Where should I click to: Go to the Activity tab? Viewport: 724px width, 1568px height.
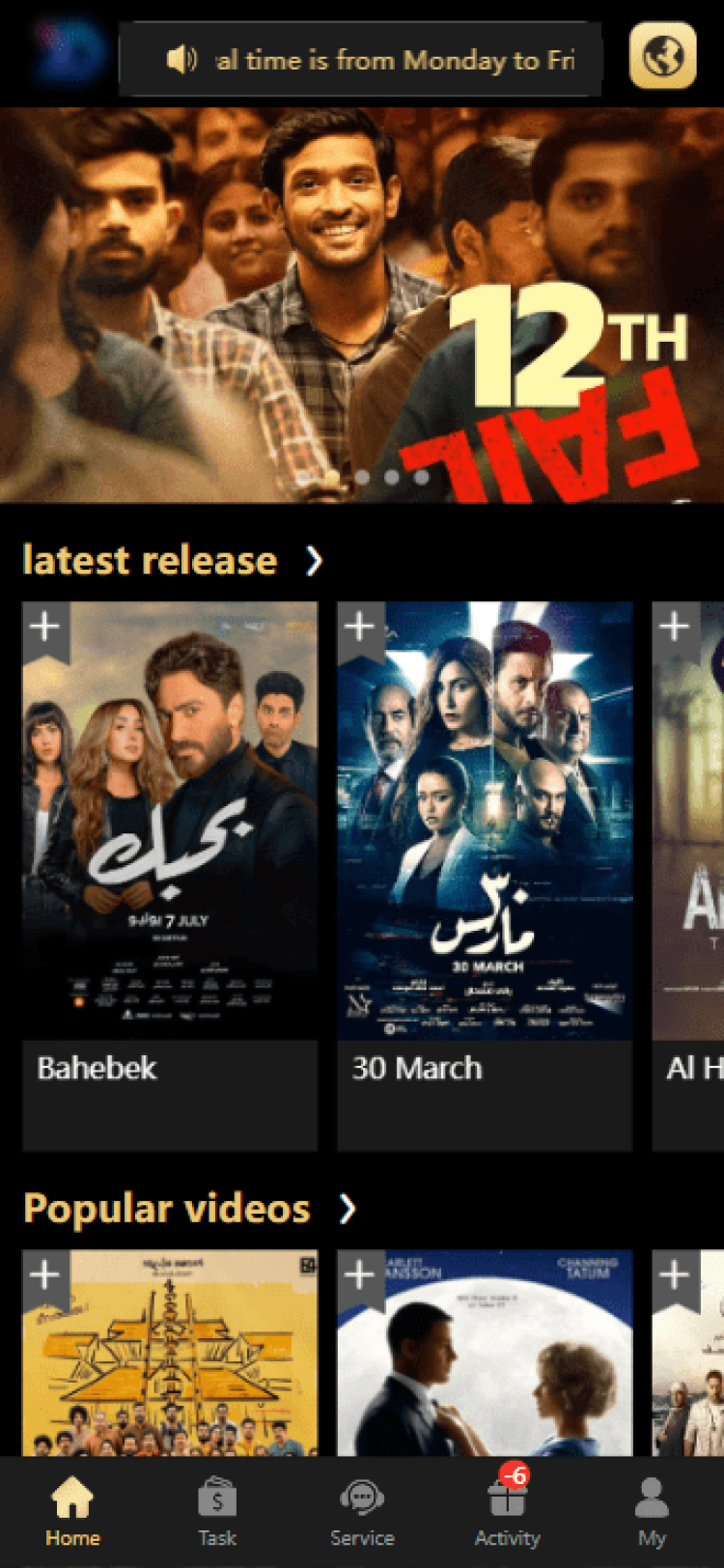coord(507,1511)
